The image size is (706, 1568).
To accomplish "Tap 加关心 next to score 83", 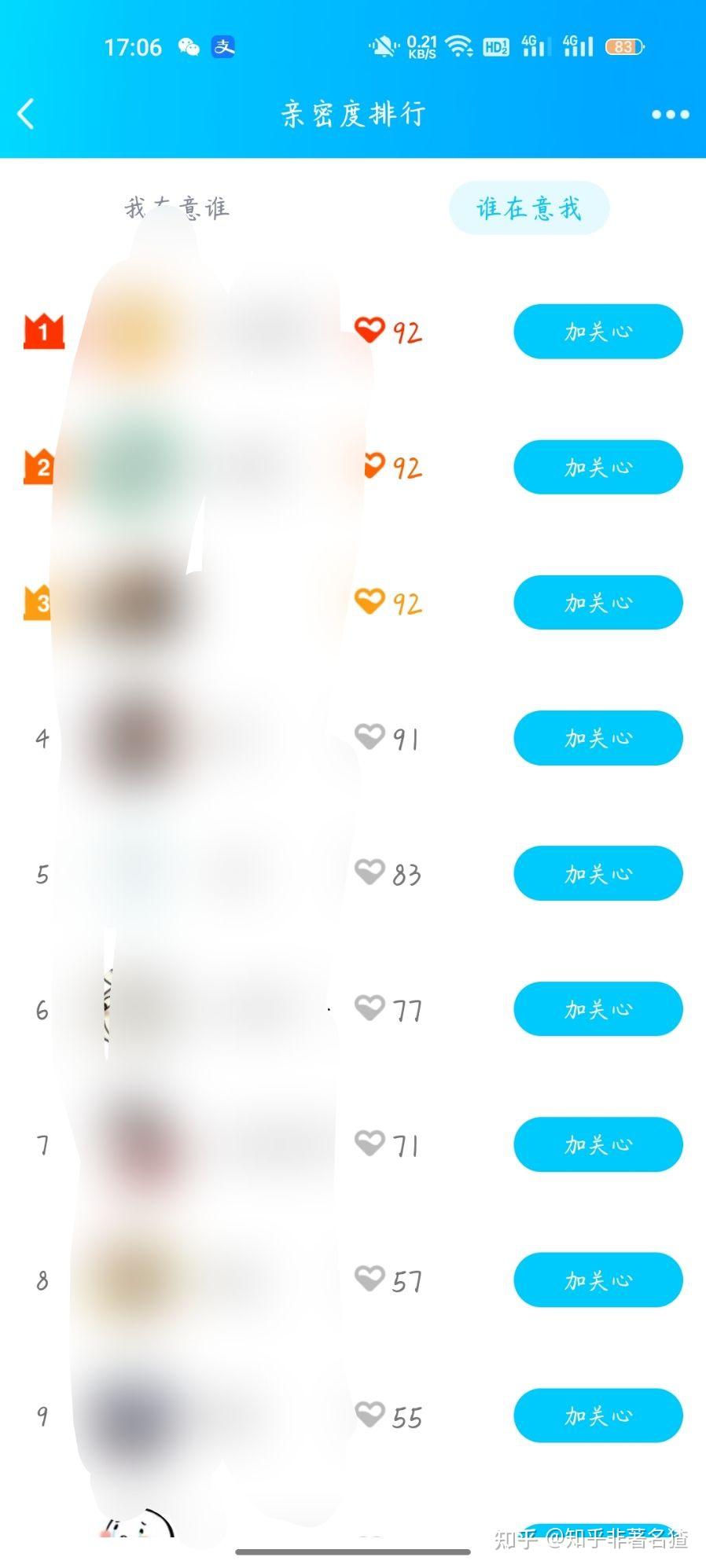I will [598, 874].
